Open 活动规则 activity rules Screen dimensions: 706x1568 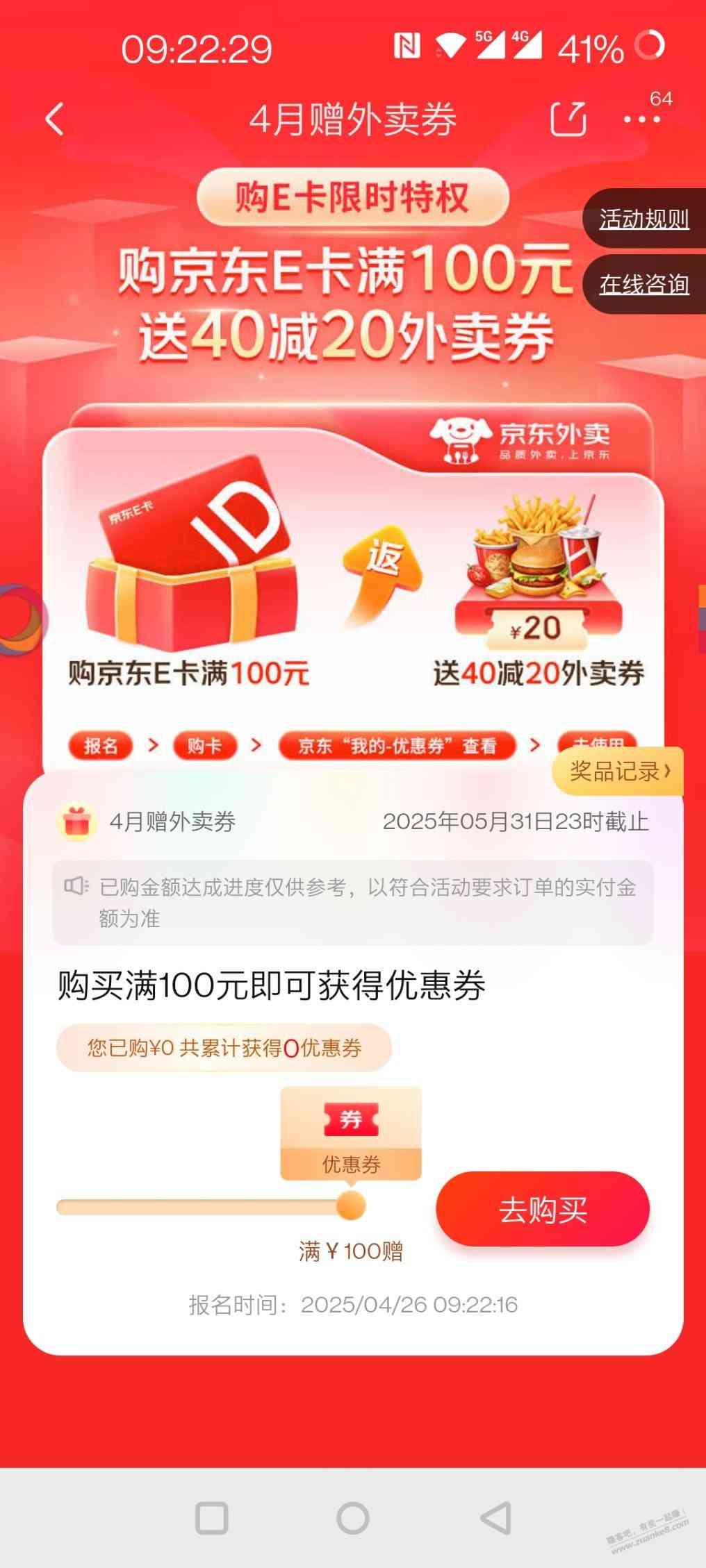(x=643, y=219)
